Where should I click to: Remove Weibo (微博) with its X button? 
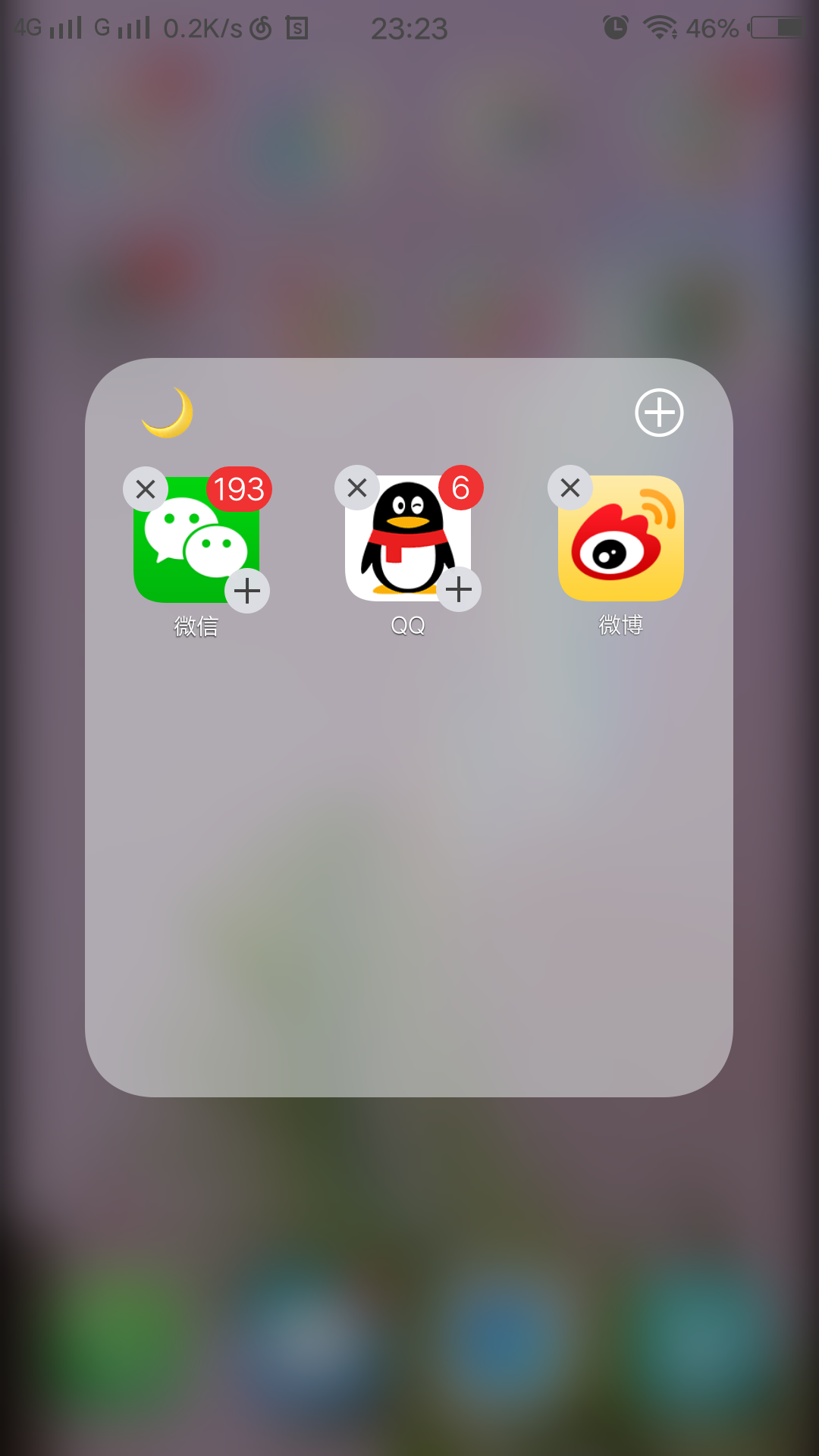pos(570,488)
